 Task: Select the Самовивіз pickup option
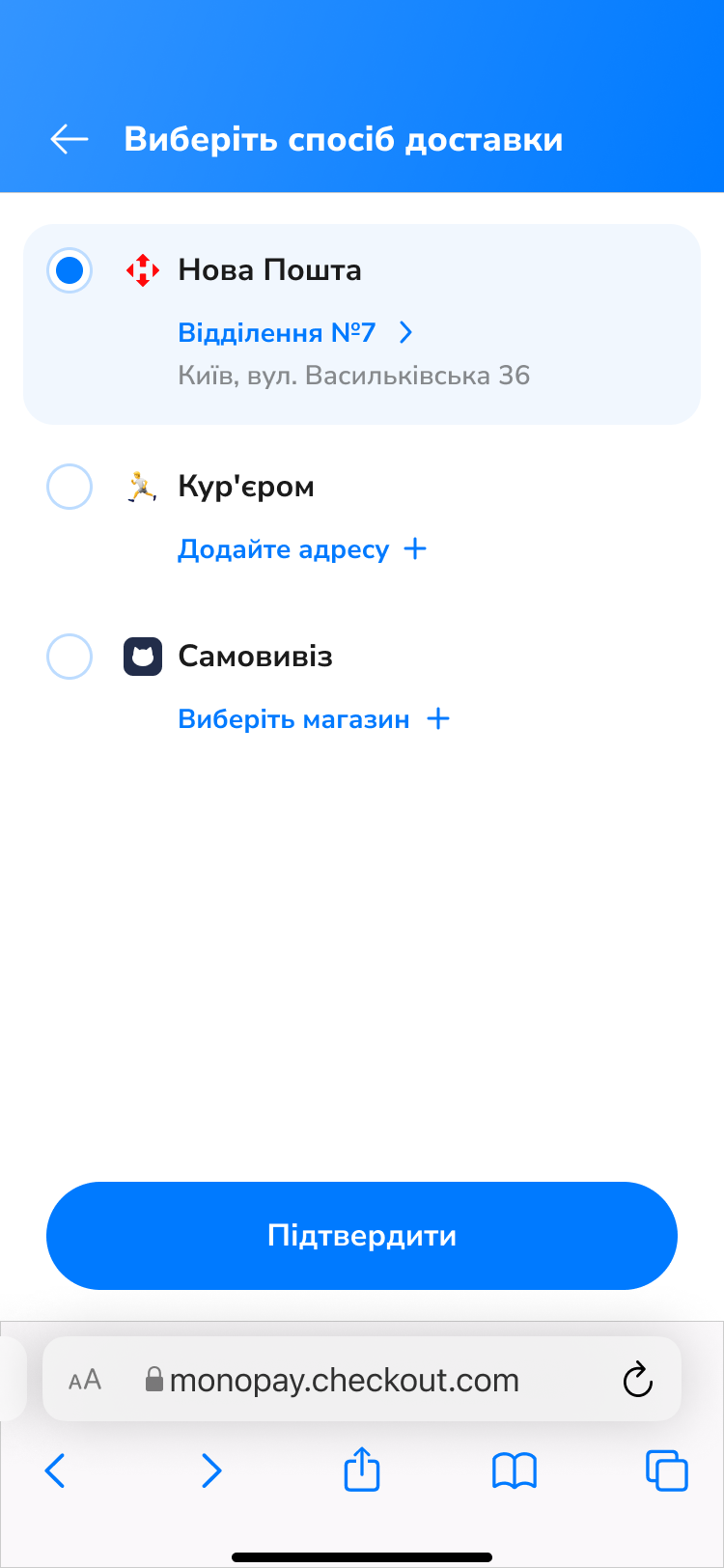(x=70, y=657)
